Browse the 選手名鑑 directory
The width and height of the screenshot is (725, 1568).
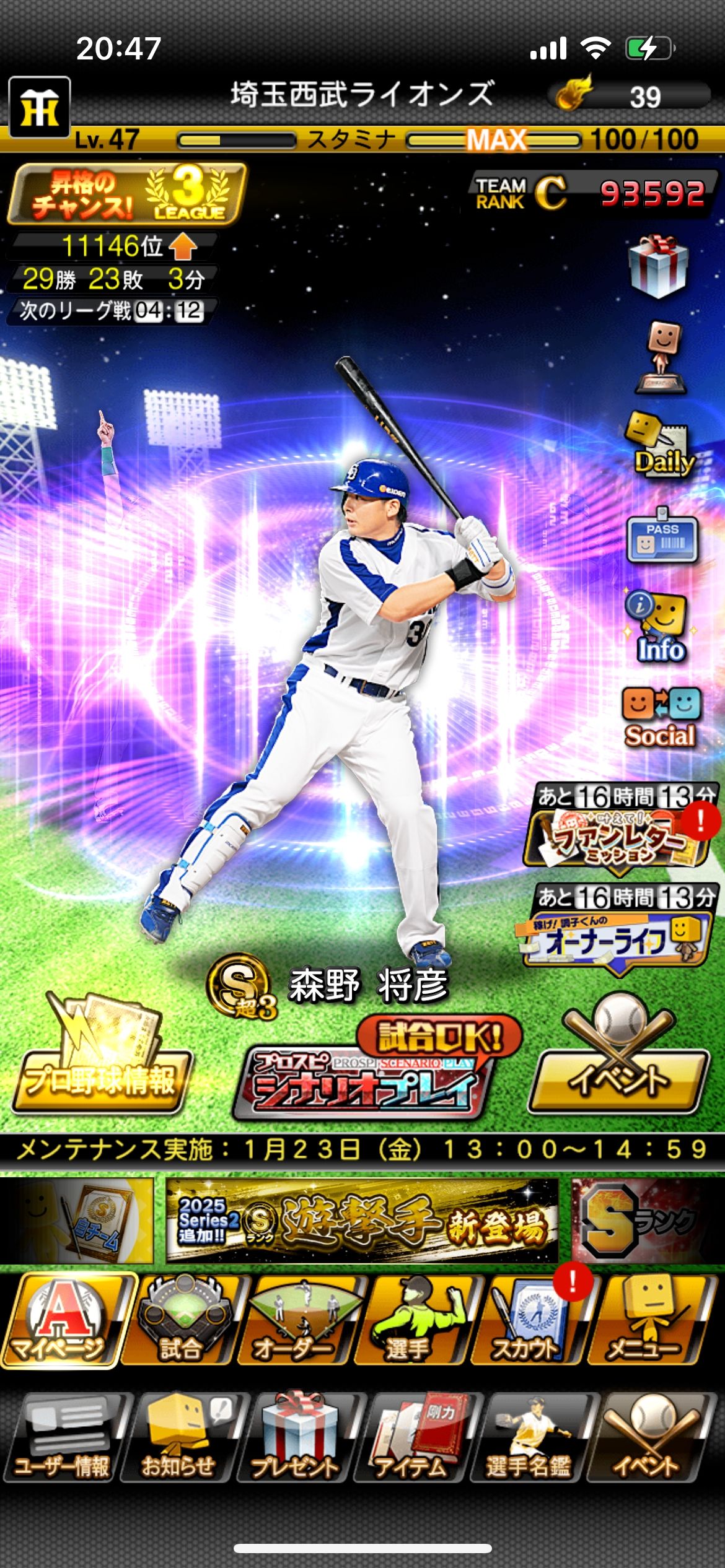click(530, 1438)
